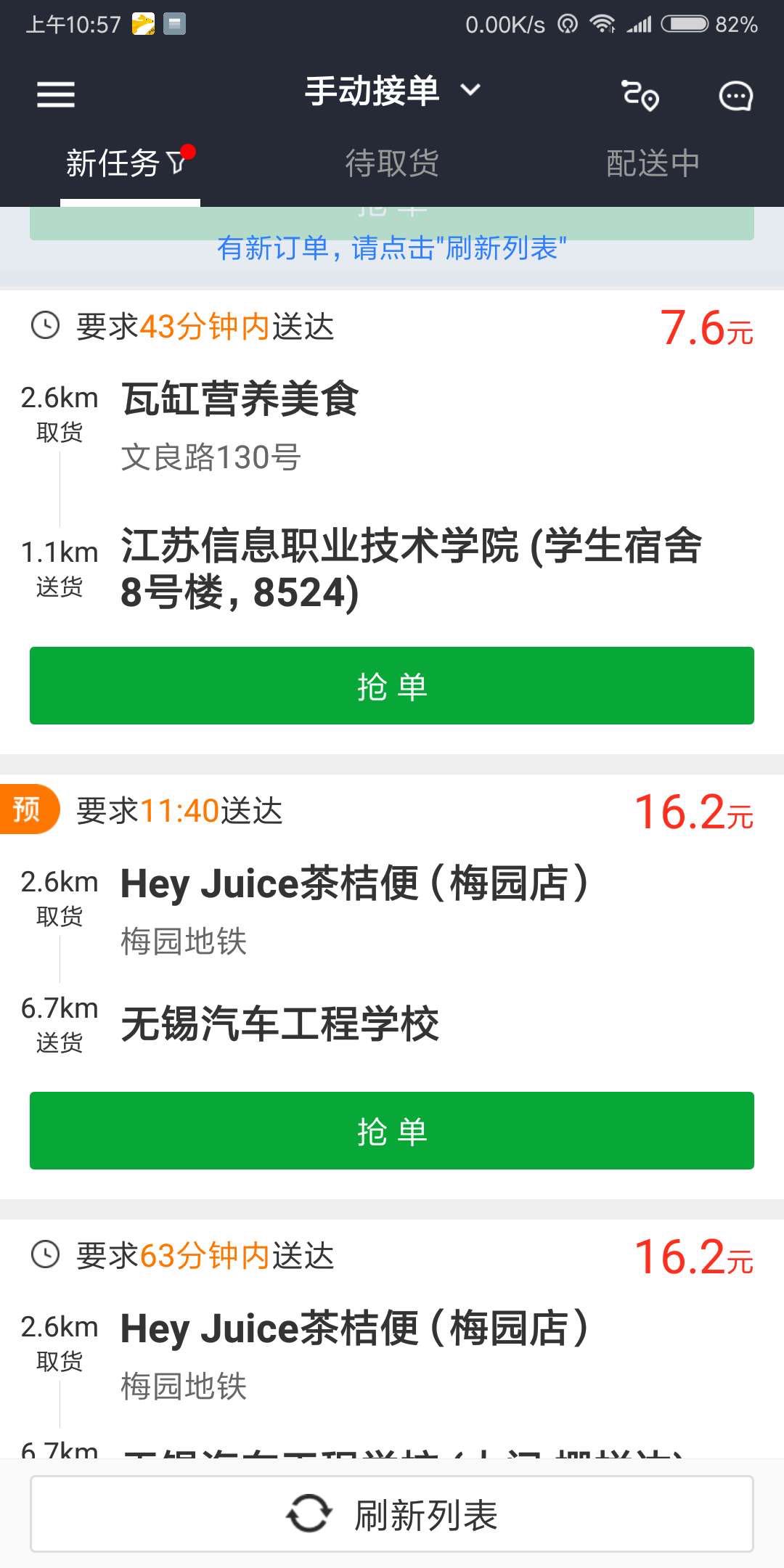Image resolution: width=784 pixels, height=1568 pixels.
Task: Open the hamburger drawer menu
Action: click(56, 94)
